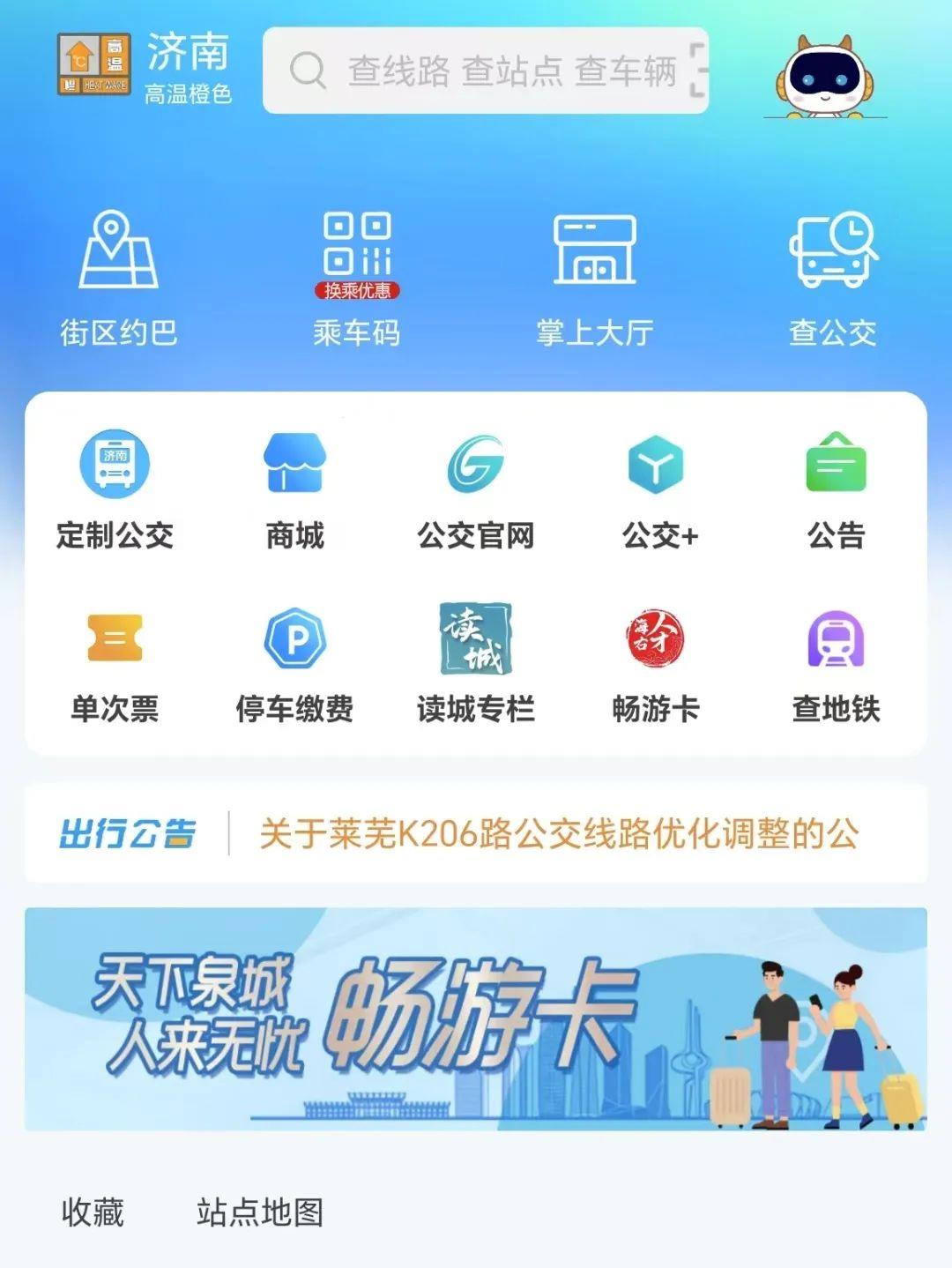
Task: Open the 畅游卡 promotional banner
Action: pyautogui.click(x=476, y=1018)
